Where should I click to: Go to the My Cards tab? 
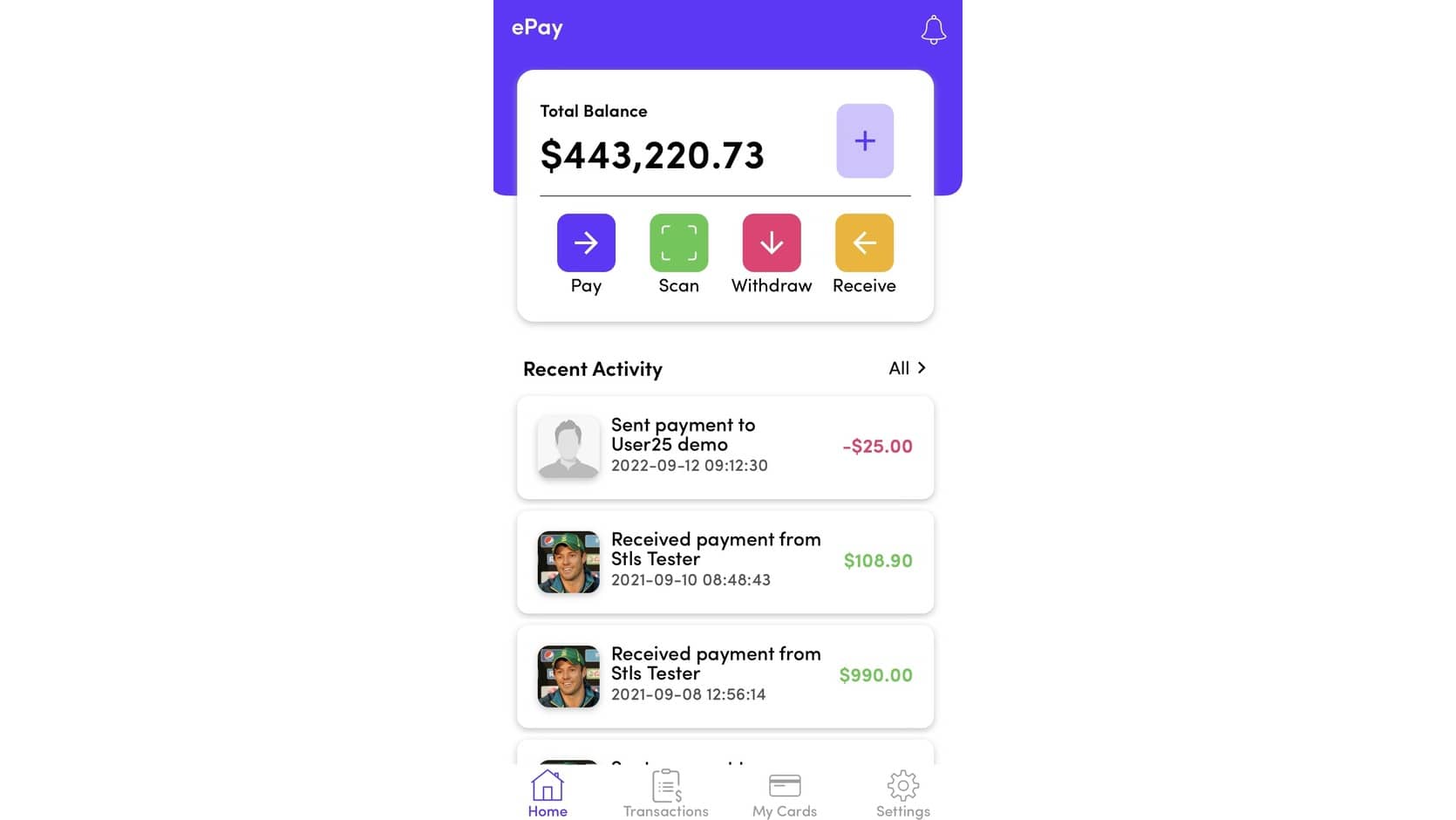point(784,794)
